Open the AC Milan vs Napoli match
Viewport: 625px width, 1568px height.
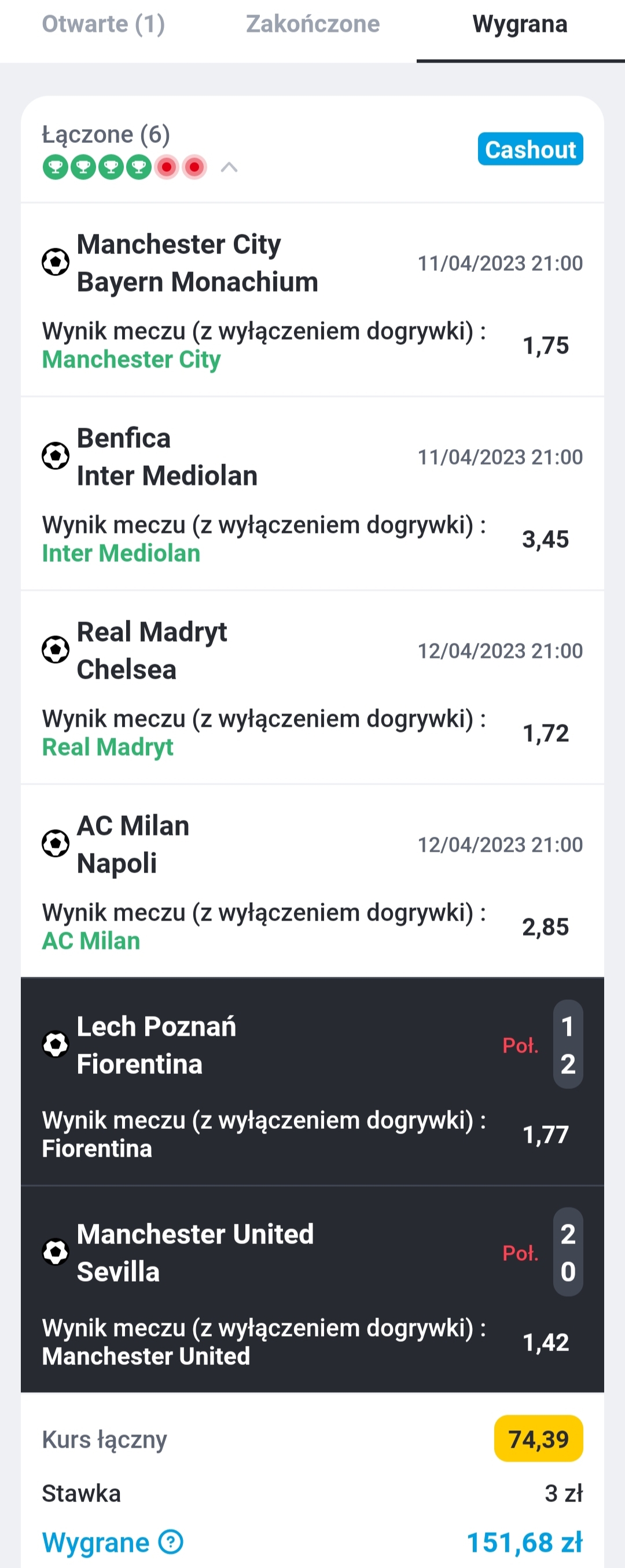point(133,844)
